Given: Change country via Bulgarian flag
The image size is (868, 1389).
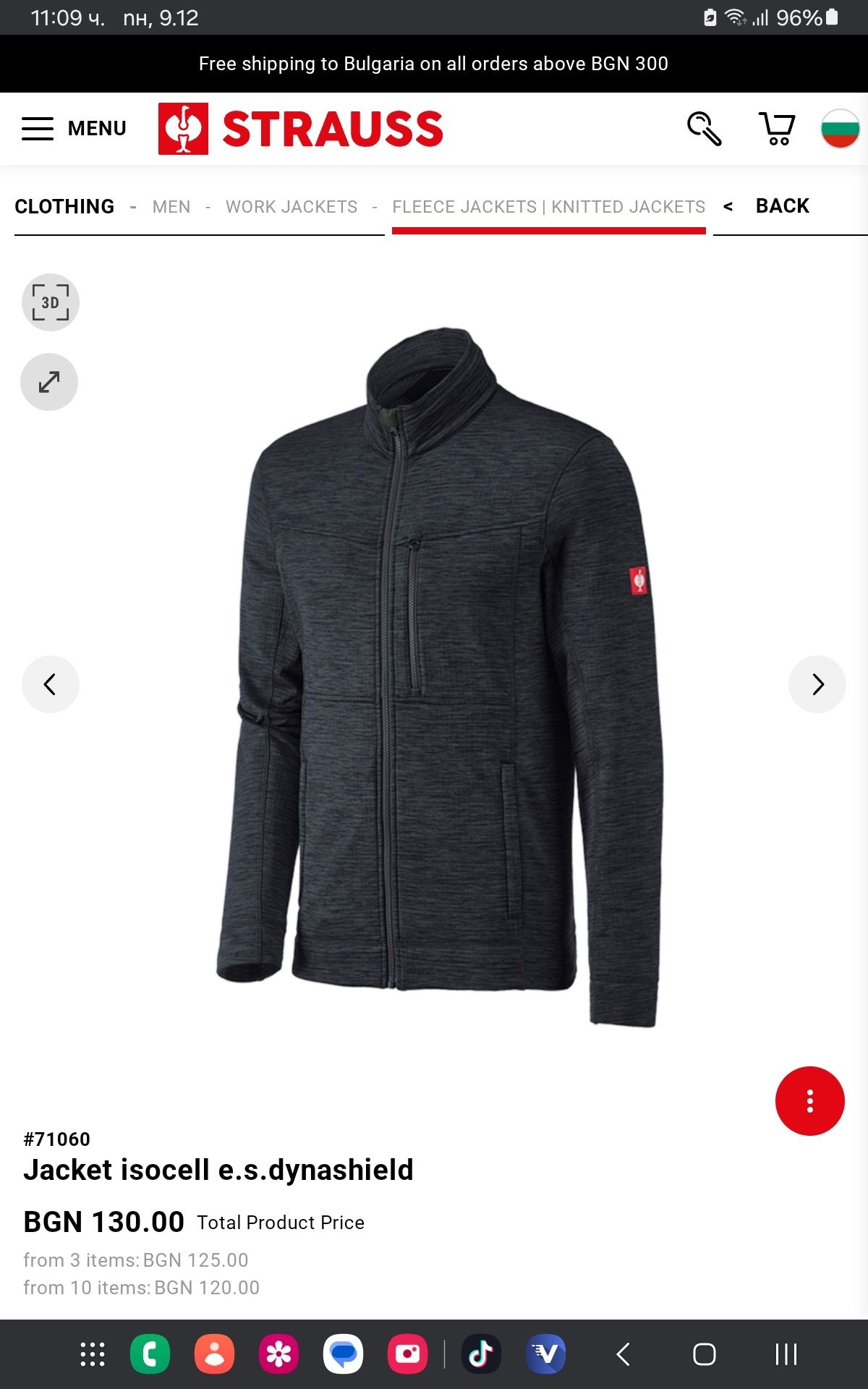Looking at the screenshot, I should tap(840, 129).
